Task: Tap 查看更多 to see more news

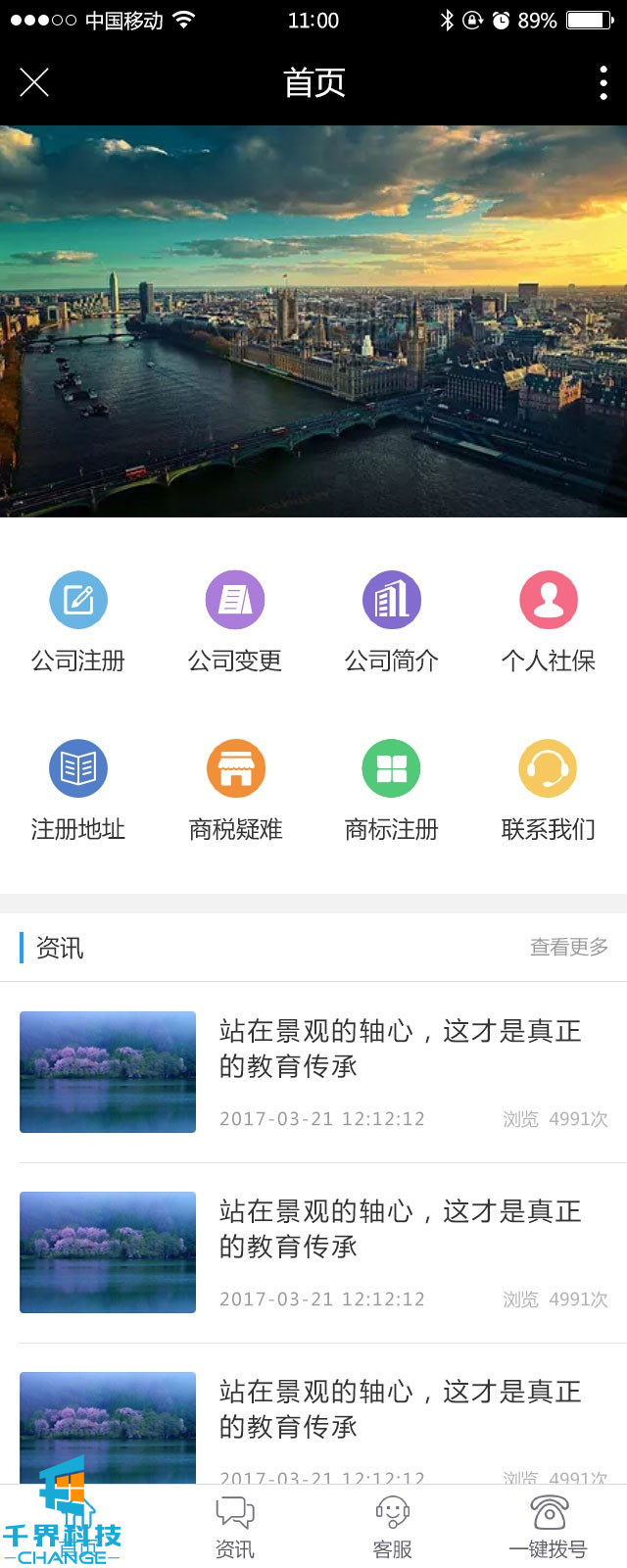Action: click(569, 947)
